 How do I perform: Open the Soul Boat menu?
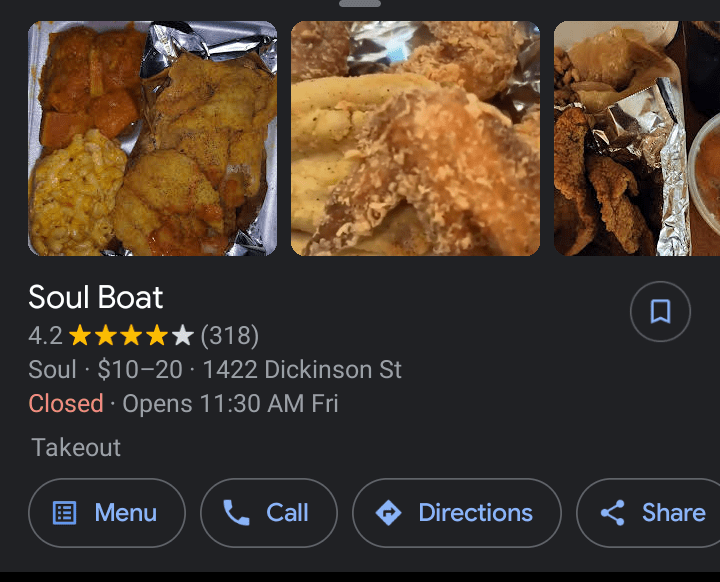pyautogui.click(x=107, y=513)
